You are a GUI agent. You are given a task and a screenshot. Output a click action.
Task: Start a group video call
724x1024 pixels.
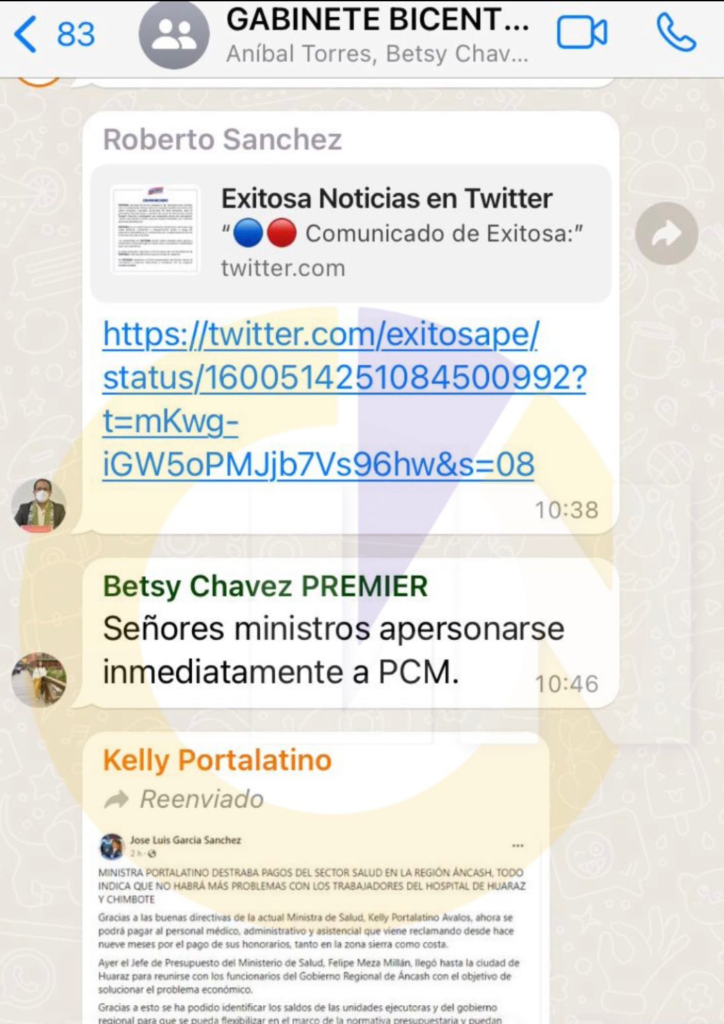pyautogui.click(x=582, y=34)
